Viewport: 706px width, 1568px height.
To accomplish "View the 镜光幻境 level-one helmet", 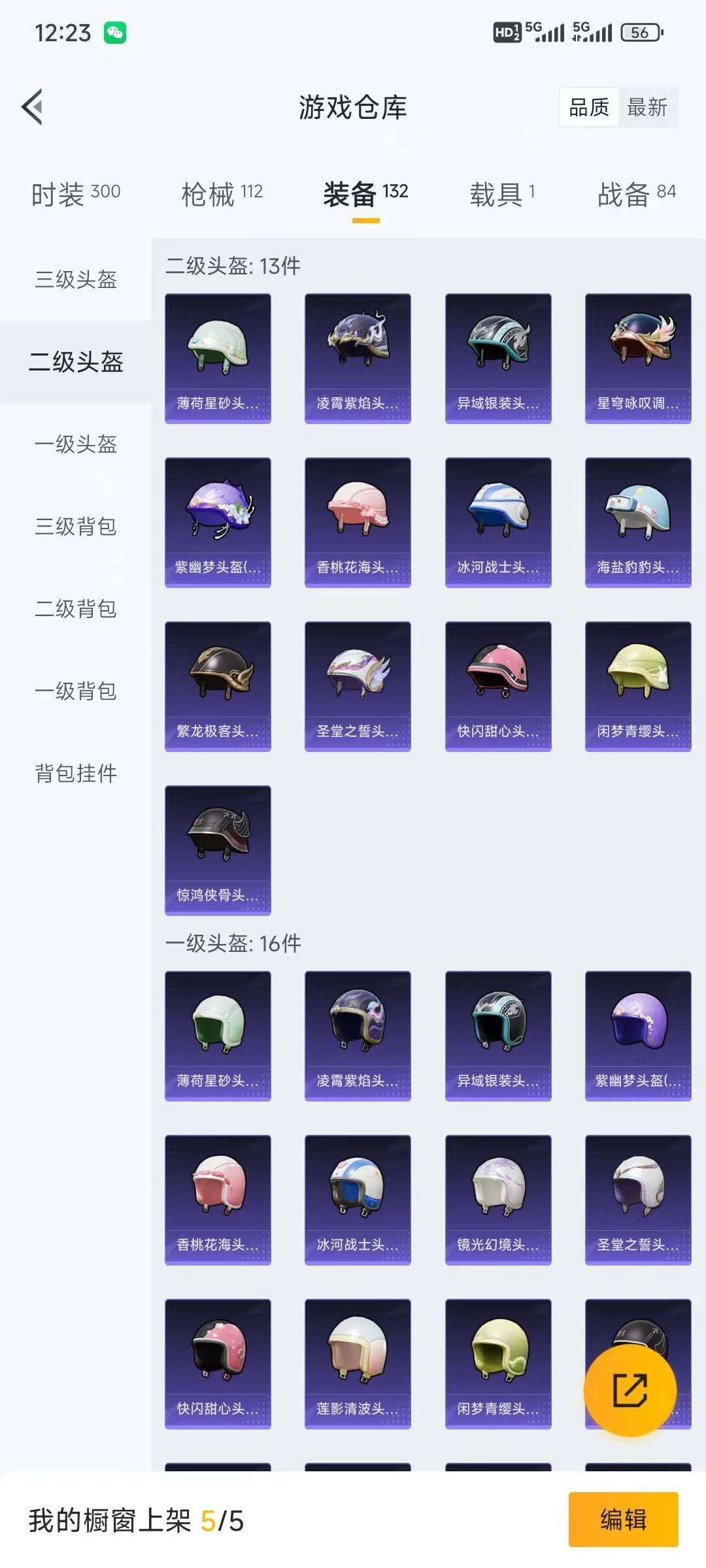I will click(x=498, y=1200).
